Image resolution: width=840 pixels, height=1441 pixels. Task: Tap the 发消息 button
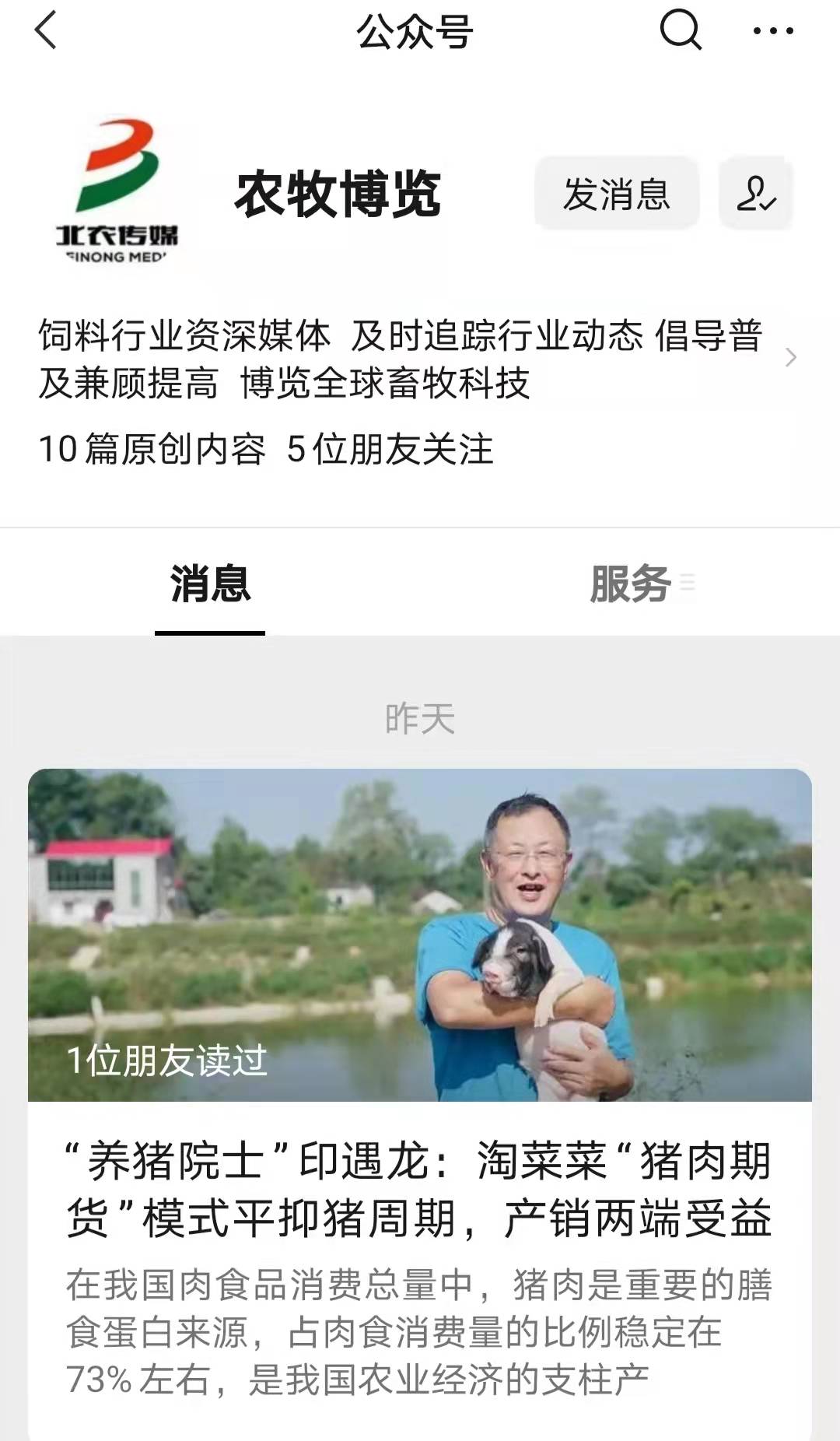pos(616,194)
